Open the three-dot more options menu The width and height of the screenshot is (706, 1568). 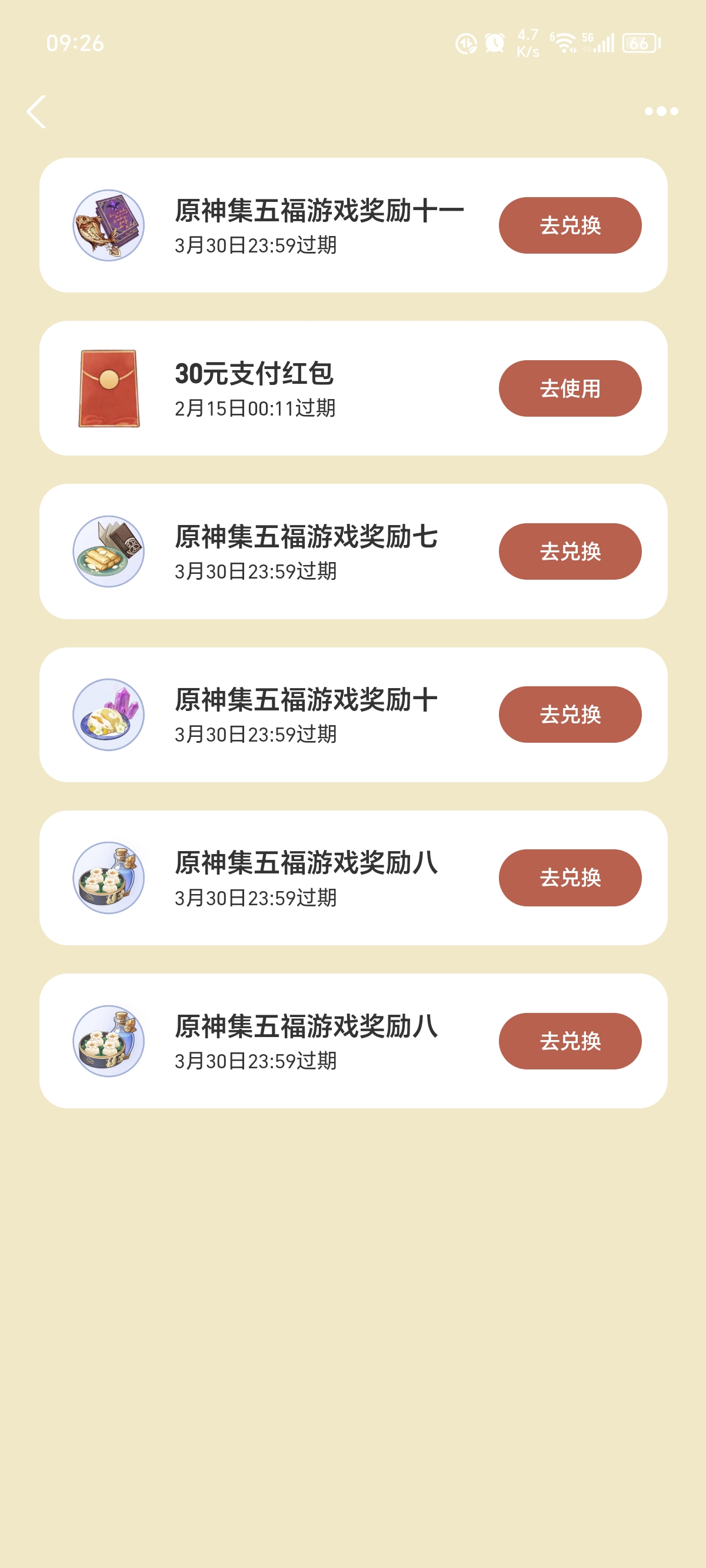click(661, 111)
